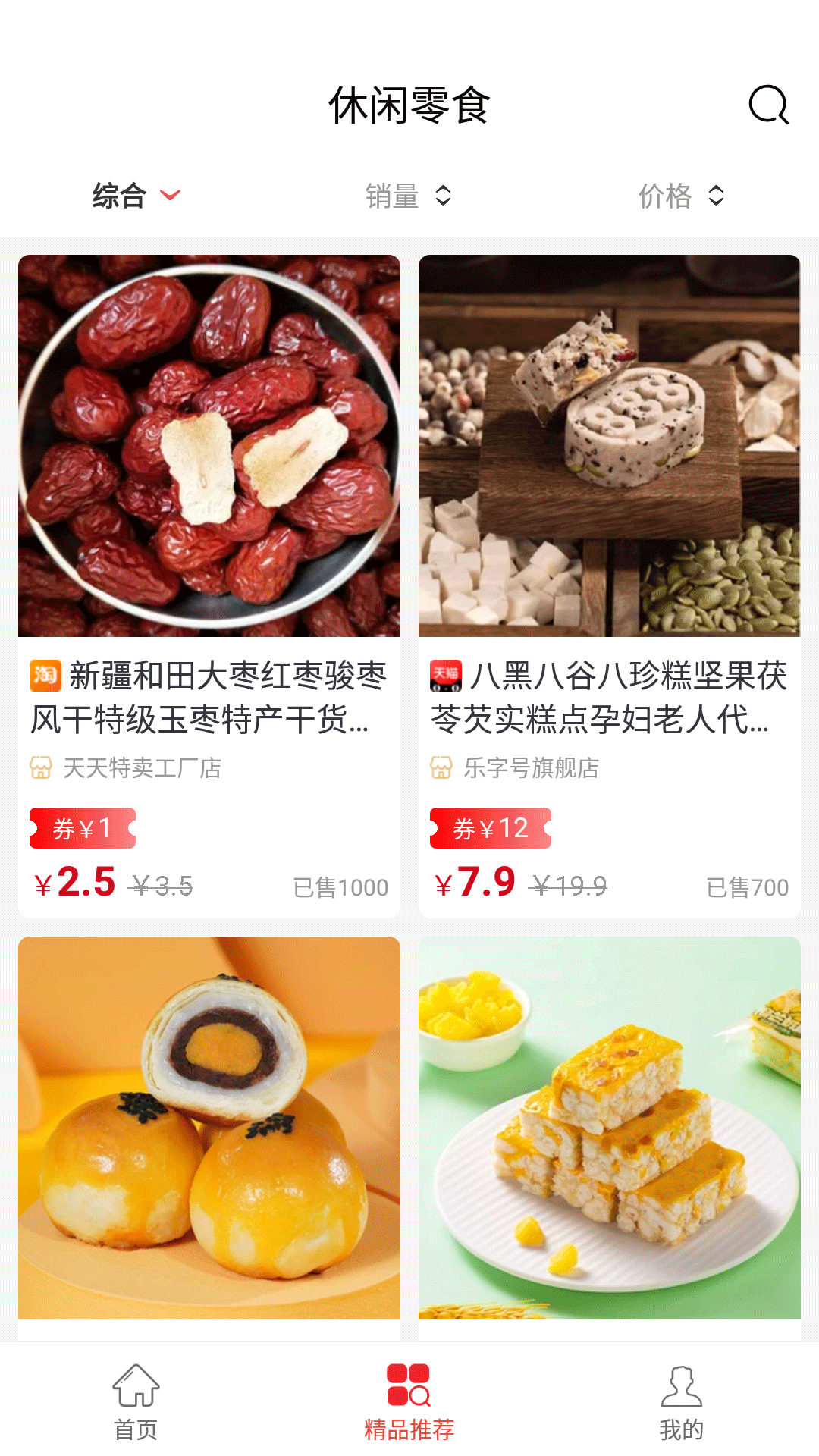Open search in 休闲零食

768,105
